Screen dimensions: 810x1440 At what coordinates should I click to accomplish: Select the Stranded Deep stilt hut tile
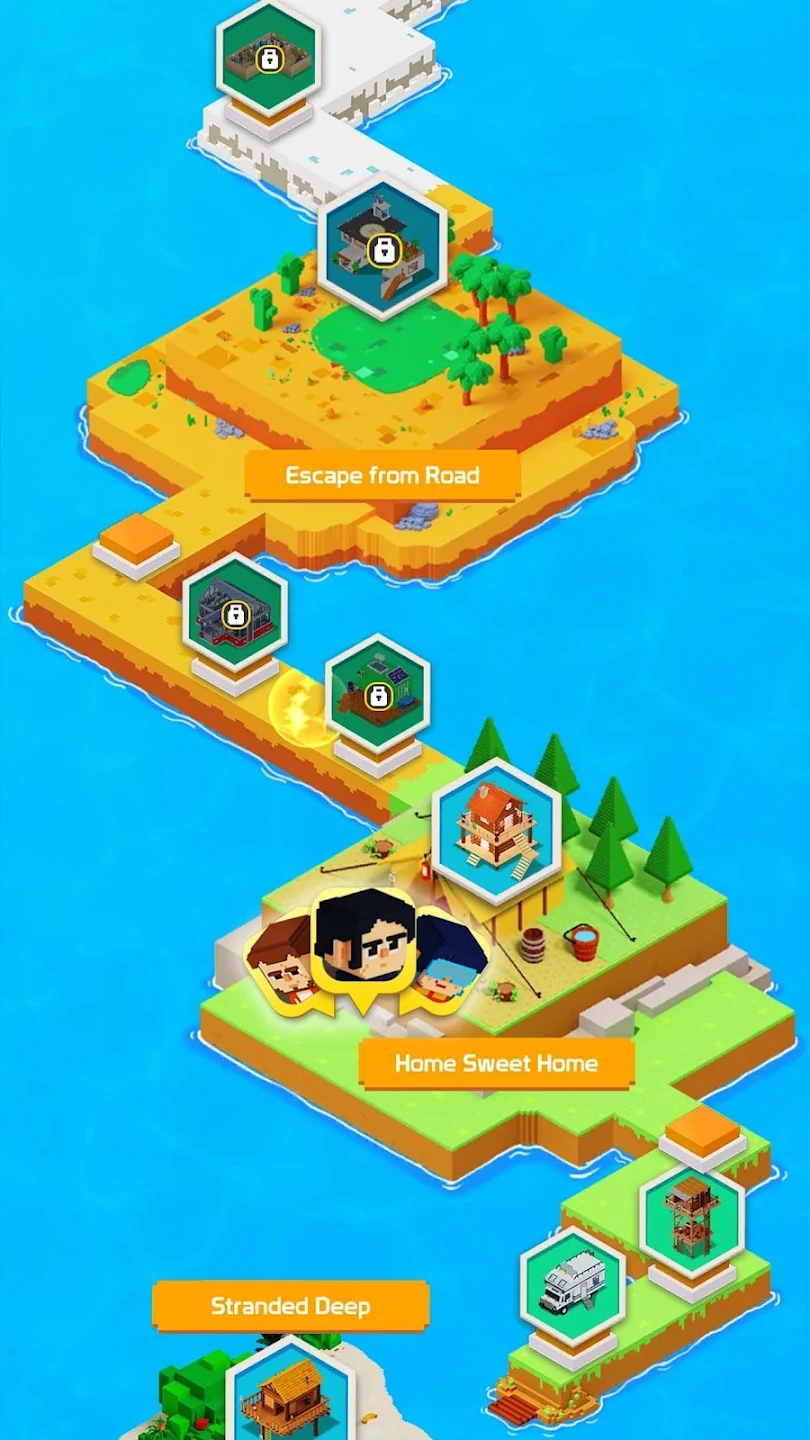pos(291,1390)
